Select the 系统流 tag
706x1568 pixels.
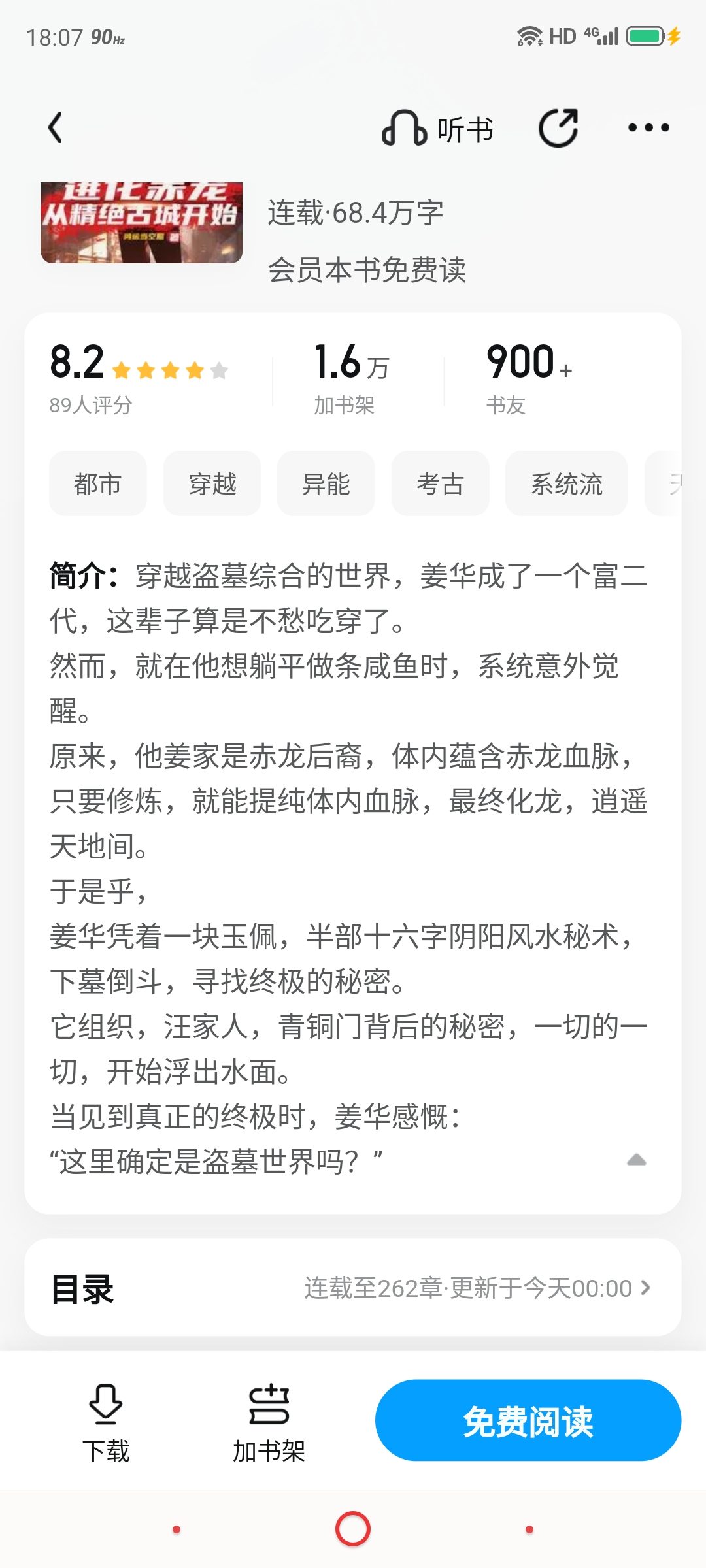[x=566, y=484]
